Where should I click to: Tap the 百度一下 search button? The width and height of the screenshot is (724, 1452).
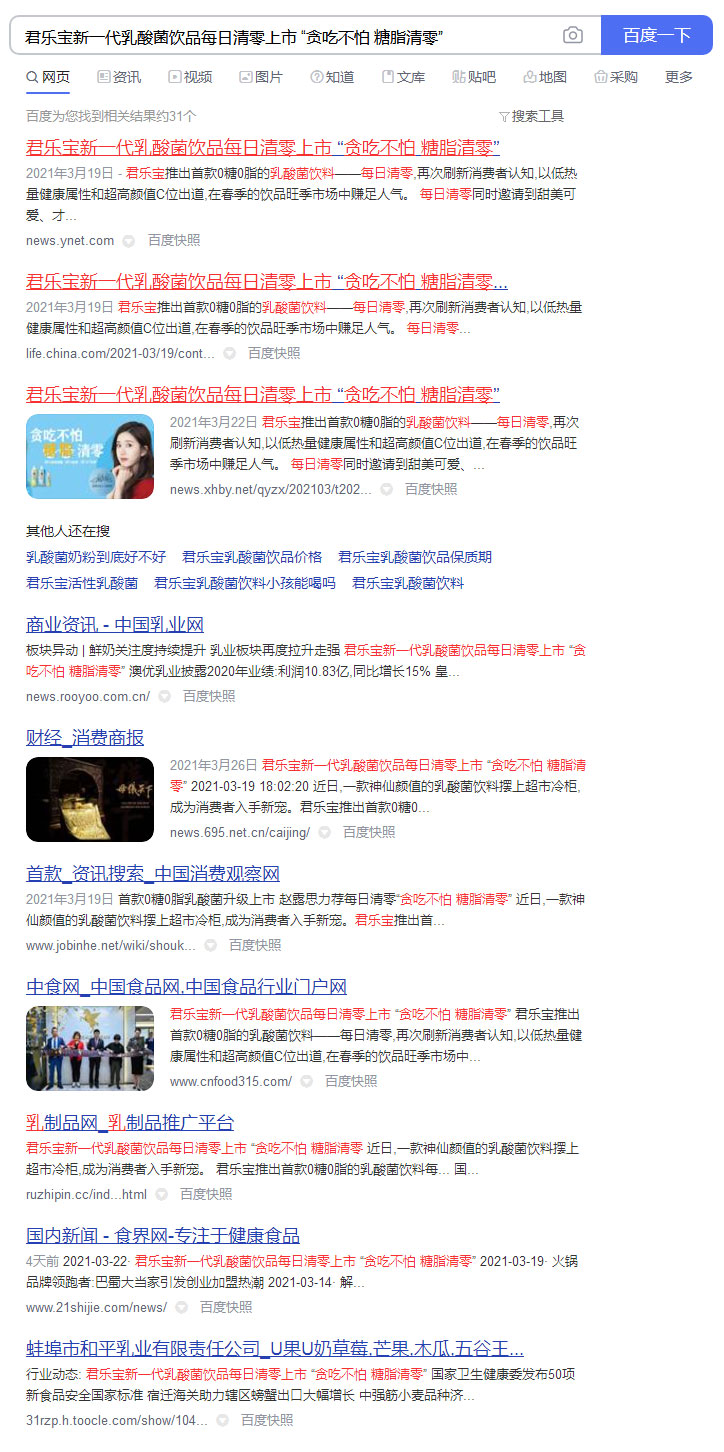point(656,36)
